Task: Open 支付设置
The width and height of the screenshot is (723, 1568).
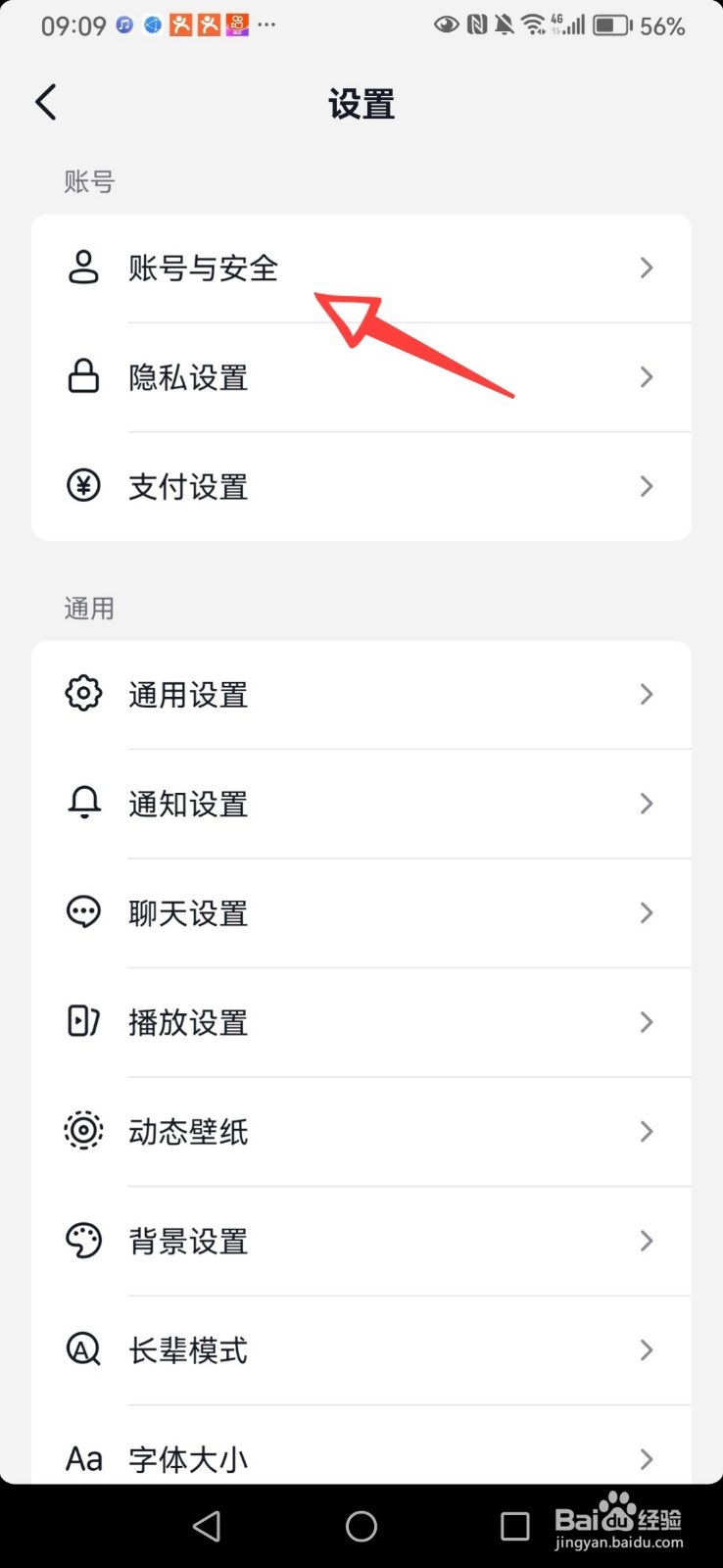Action: click(361, 486)
